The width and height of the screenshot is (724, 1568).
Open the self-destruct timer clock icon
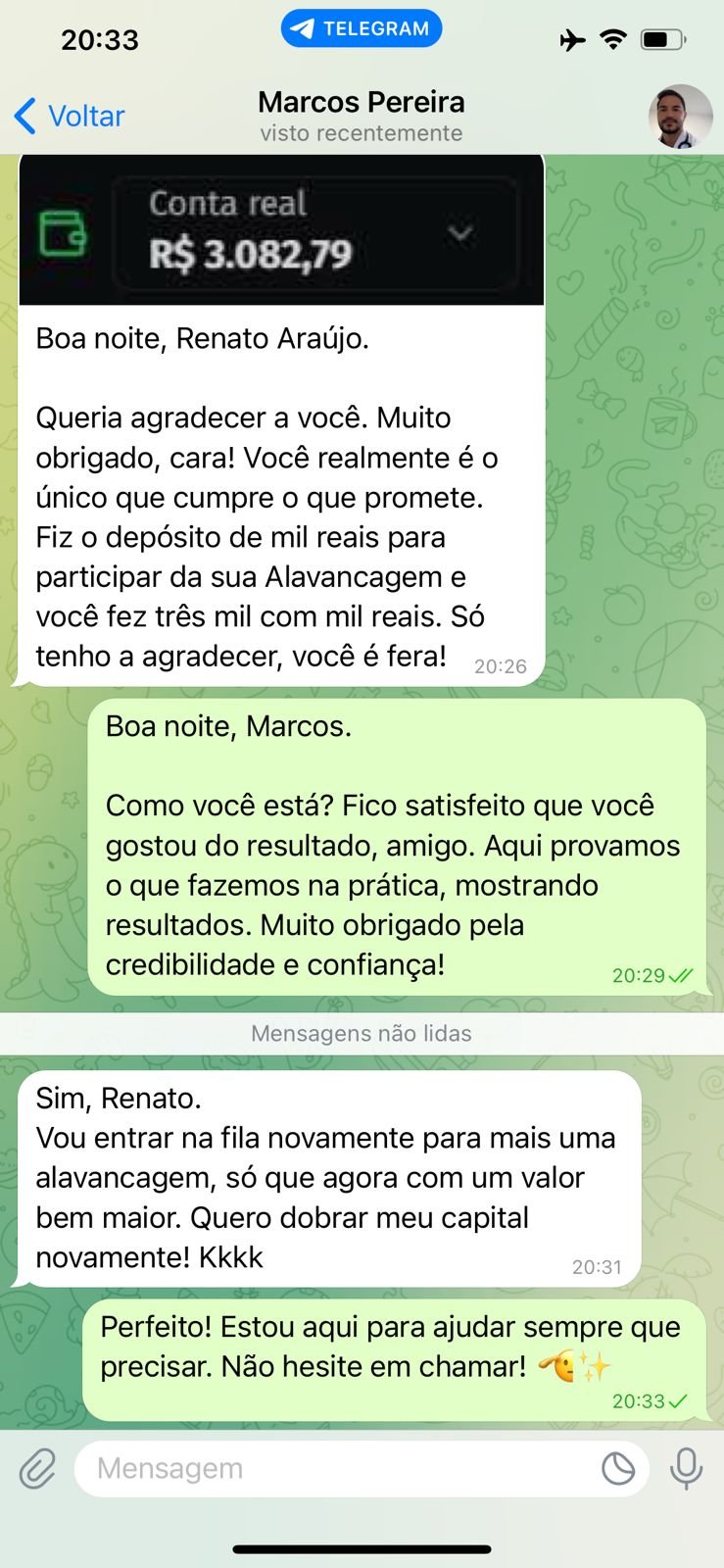tap(616, 1468)
